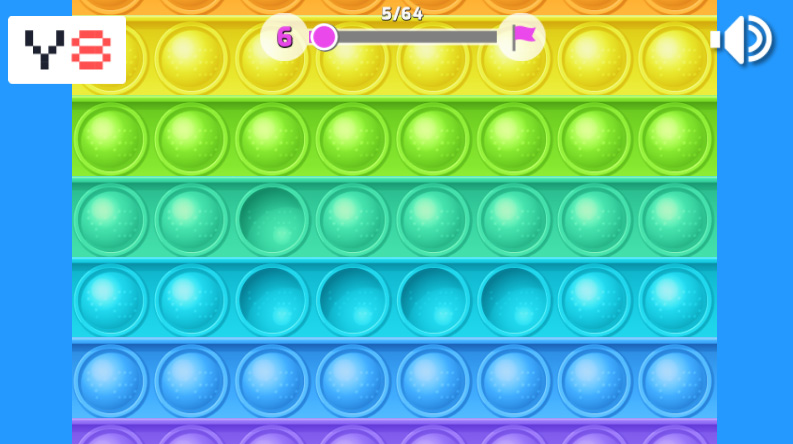Pop the second cyan bubble from left
This screenshot has width=793, height=444.
(191, 300)
